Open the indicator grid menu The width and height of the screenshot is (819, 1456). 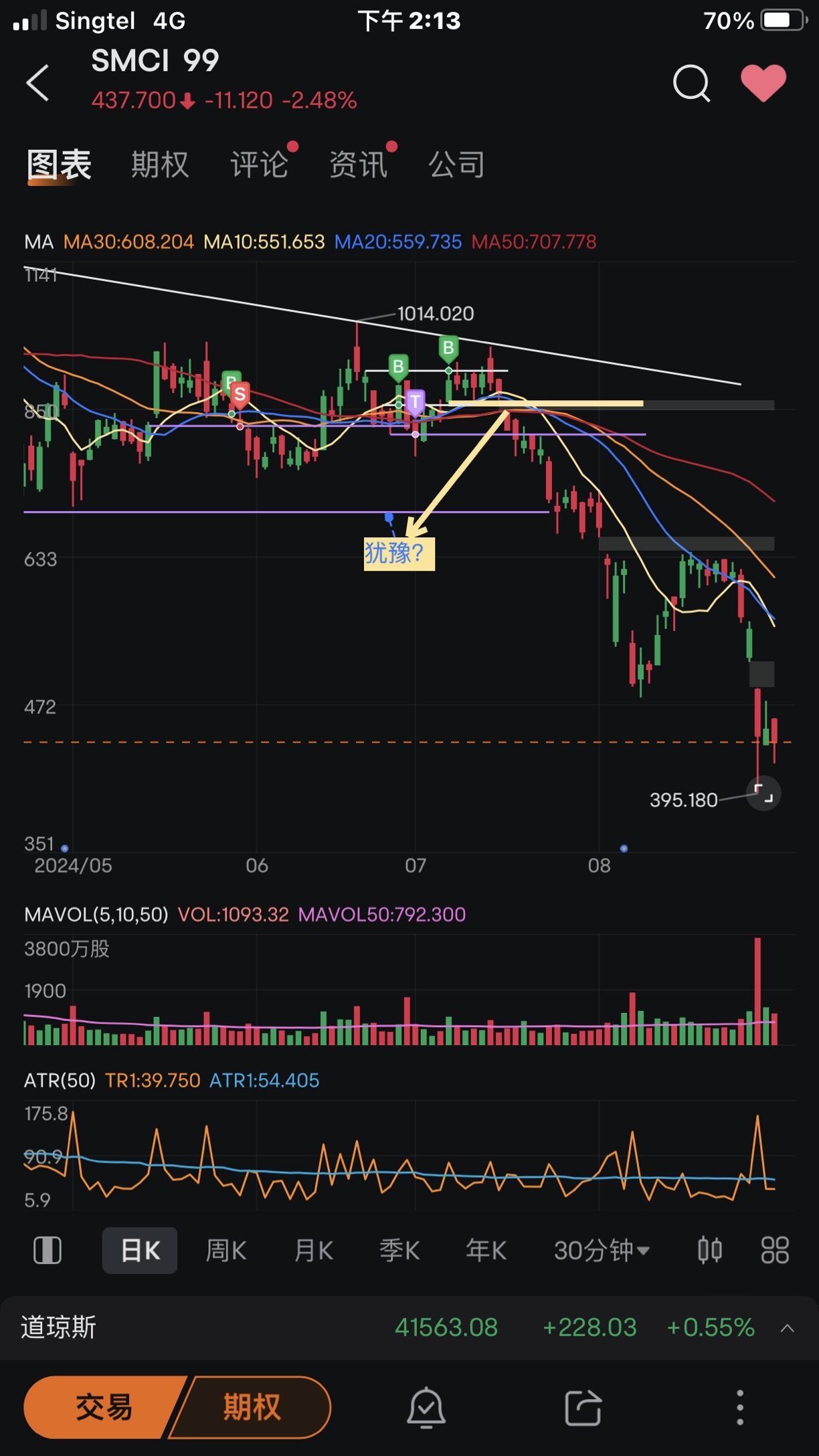click(x=775, y=1250)
